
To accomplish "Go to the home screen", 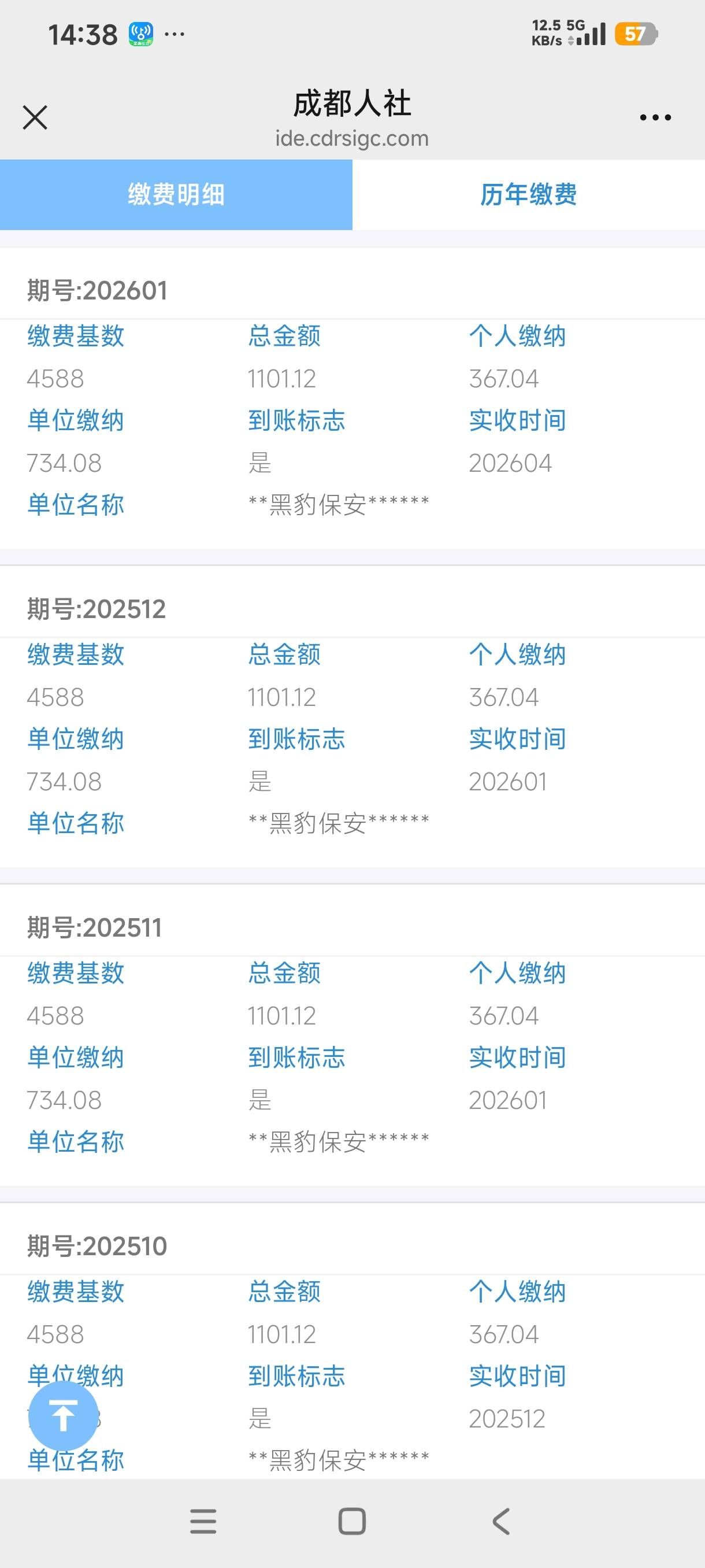I will pyautogui.click(x=352, y=1521).
